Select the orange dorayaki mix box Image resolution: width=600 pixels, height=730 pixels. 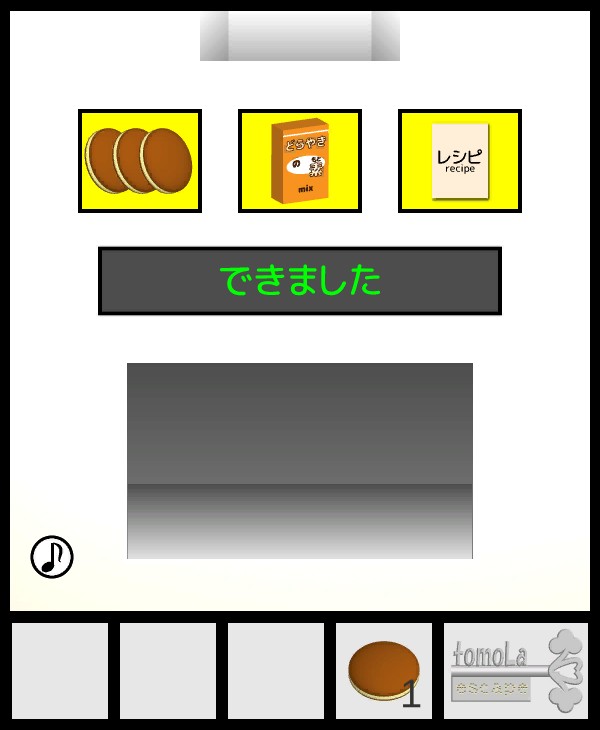tap(300, 161)
